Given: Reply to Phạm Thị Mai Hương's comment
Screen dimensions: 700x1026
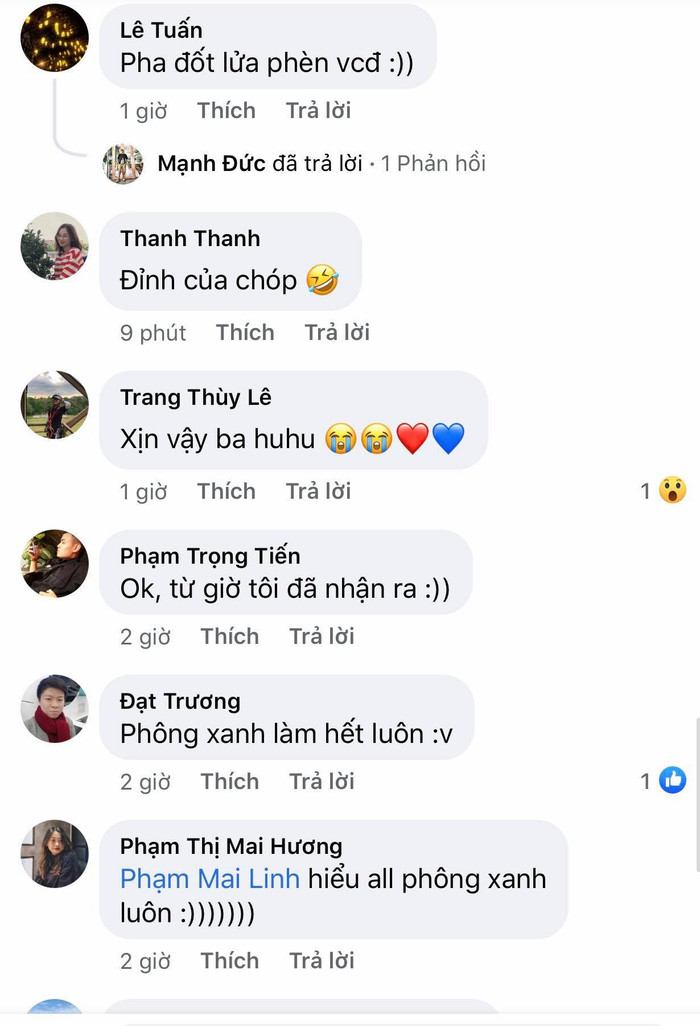Looking at the screenshot, I should click(322, 960).
